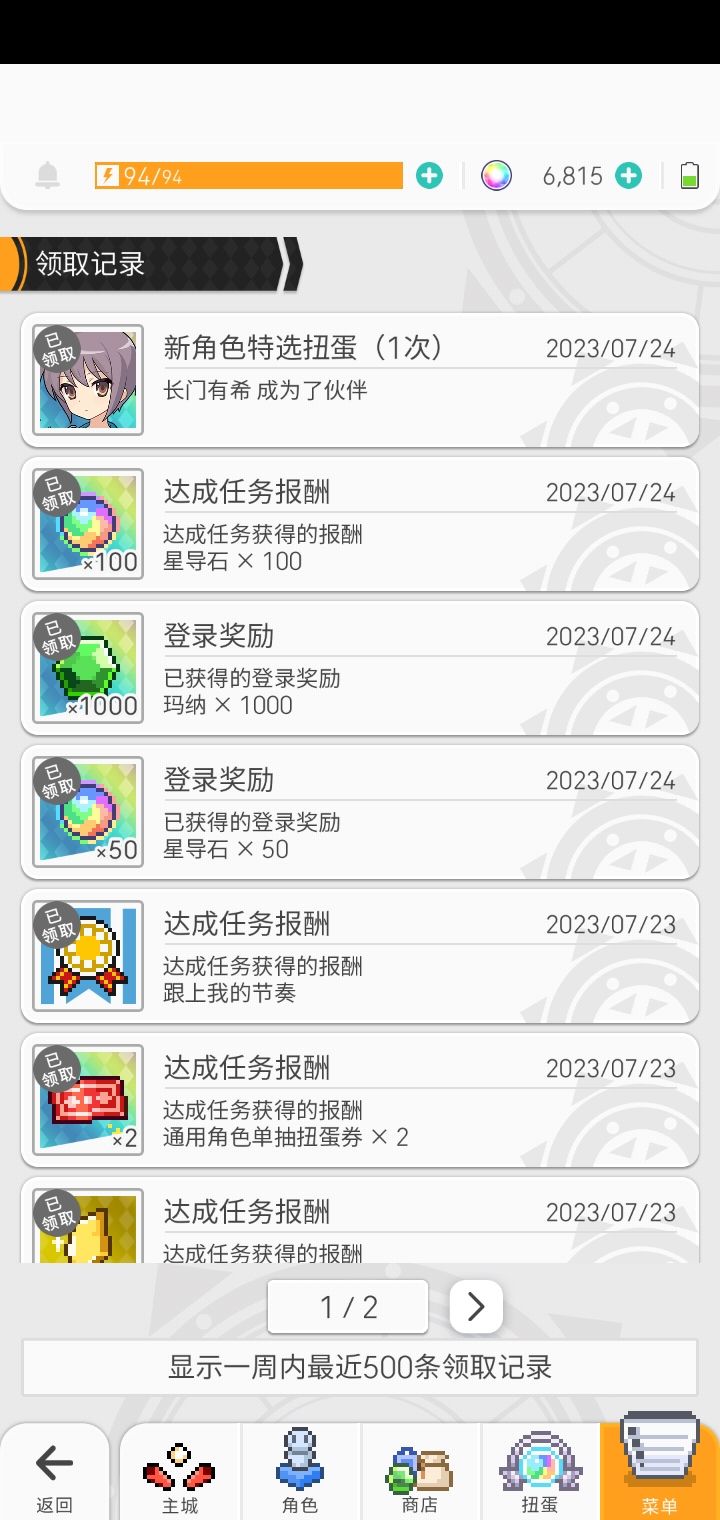This screenshot has width=720, height=1520.
Task: Open the 扭蛋 gacha tab
Action: click(540, 1473)
